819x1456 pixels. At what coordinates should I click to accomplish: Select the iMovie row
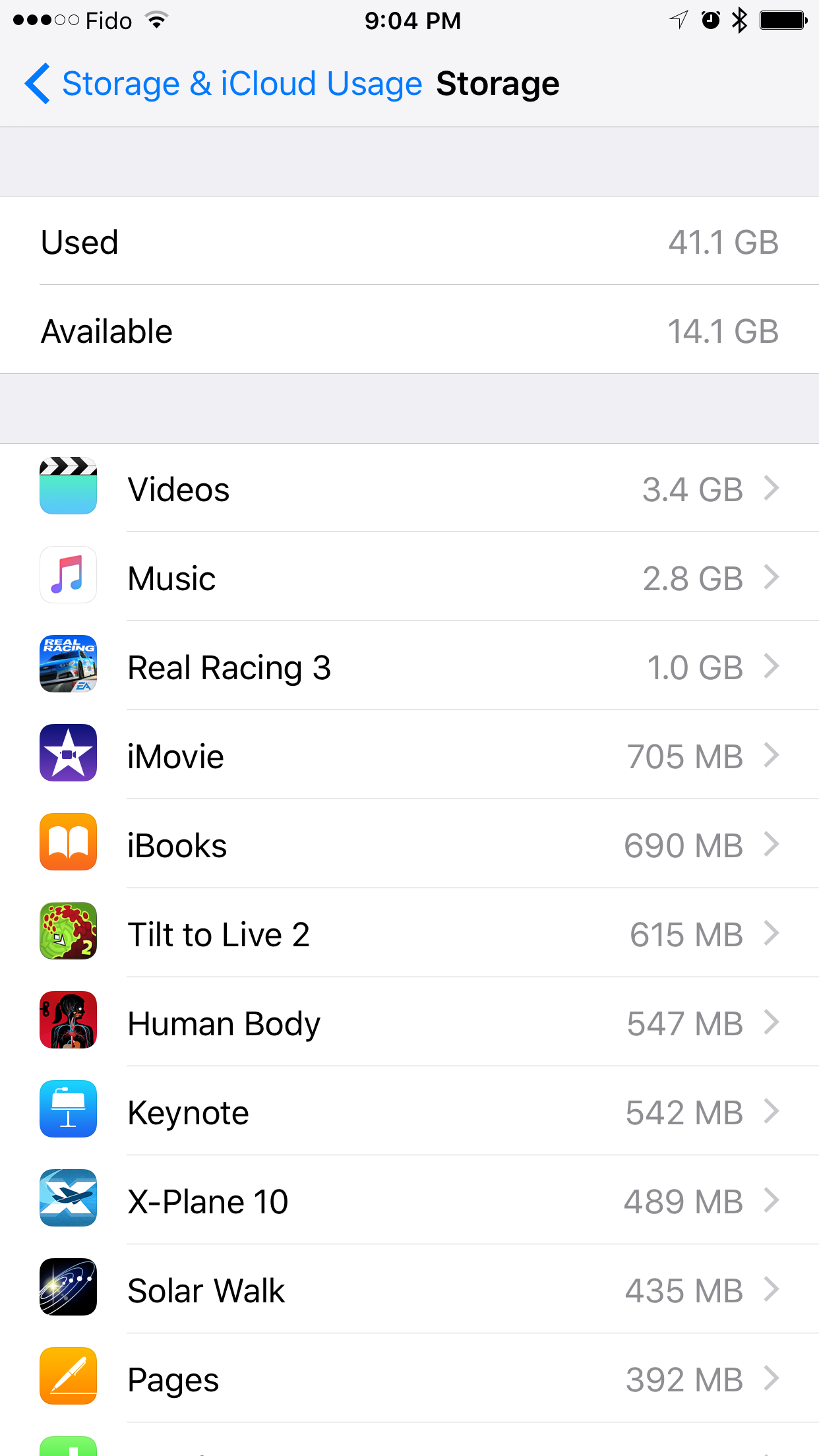tap(409, 755)
